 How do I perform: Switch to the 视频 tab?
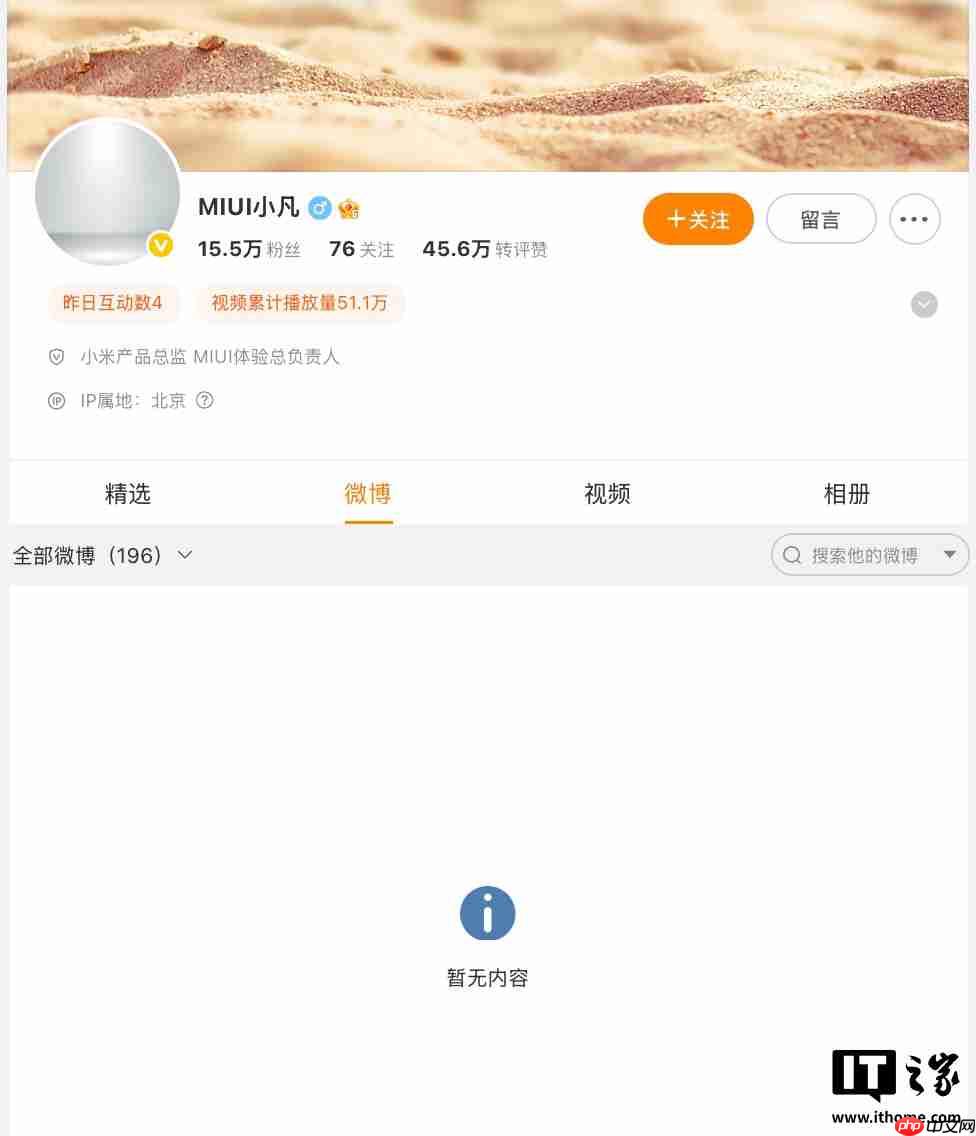pos(607,493)
